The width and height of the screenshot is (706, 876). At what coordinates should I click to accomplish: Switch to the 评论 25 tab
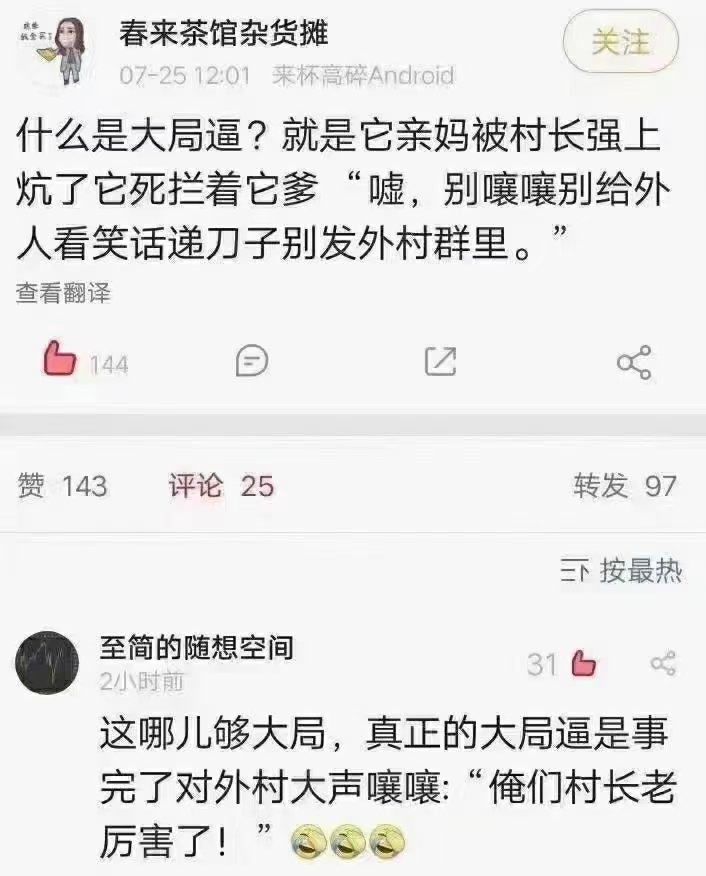pos(220,486)
